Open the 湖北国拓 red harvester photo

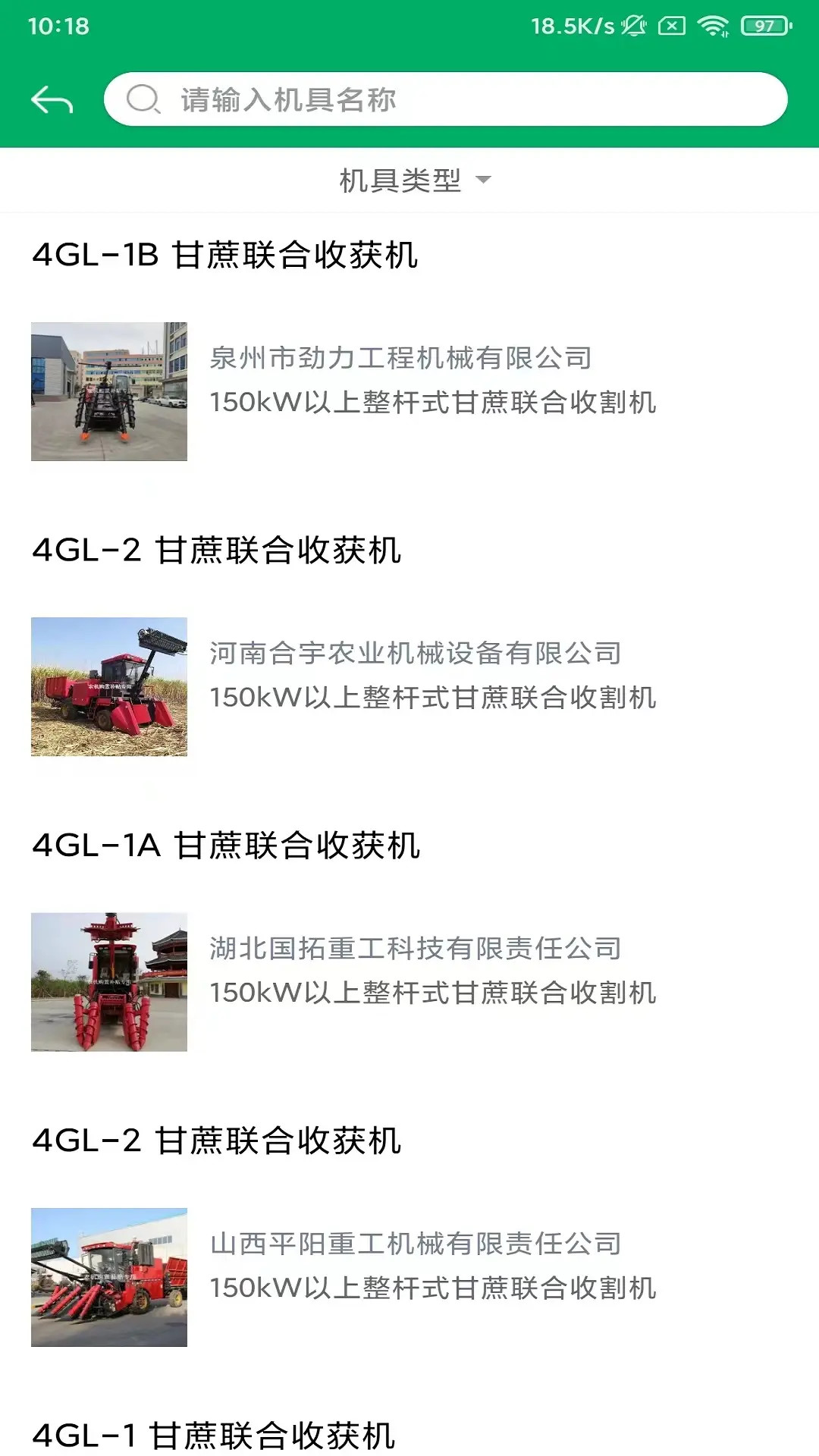[x=109, y=984]
